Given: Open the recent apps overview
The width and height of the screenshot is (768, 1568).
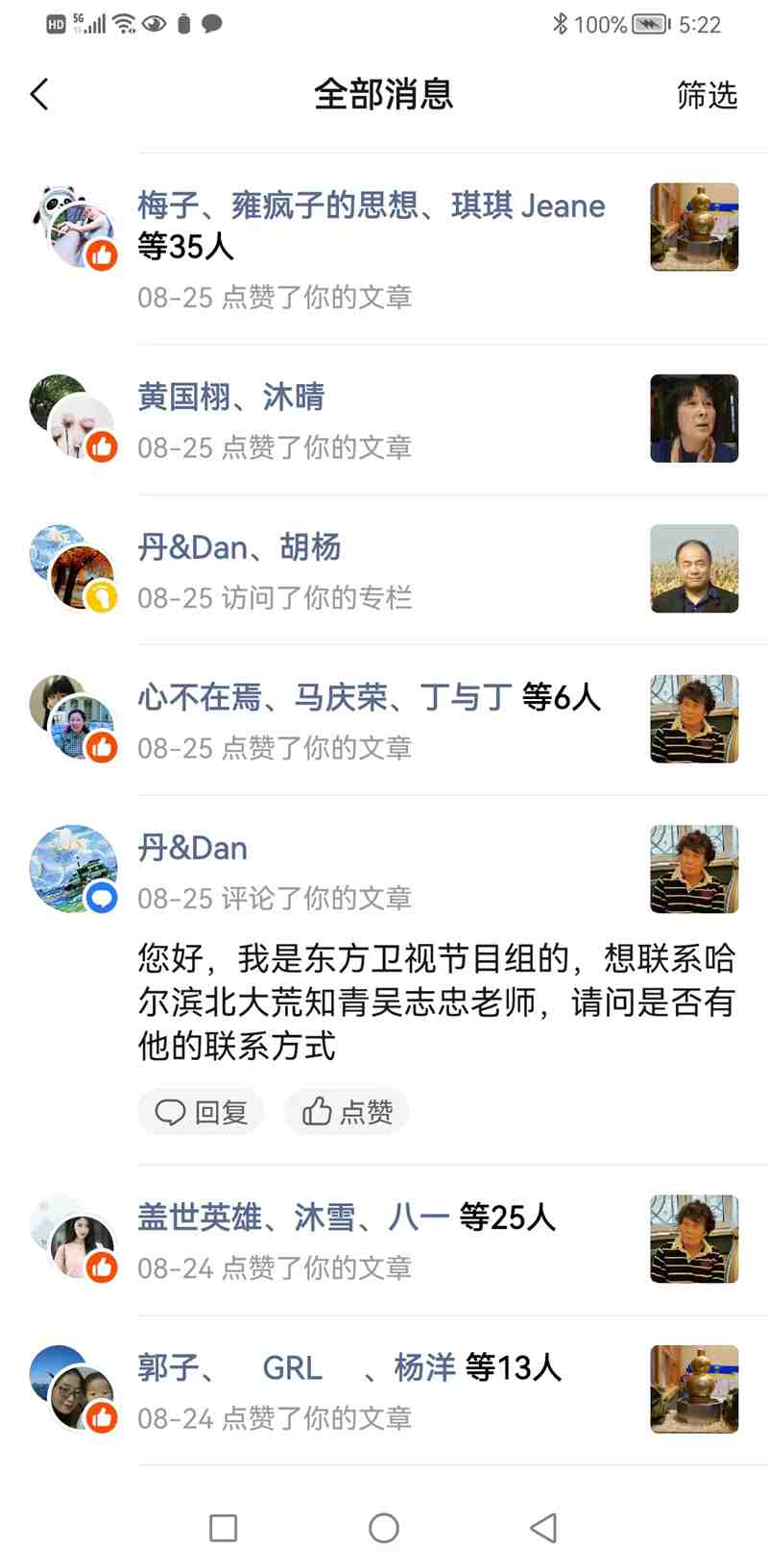Looking at the screenshot, I should coord(224,1528).
